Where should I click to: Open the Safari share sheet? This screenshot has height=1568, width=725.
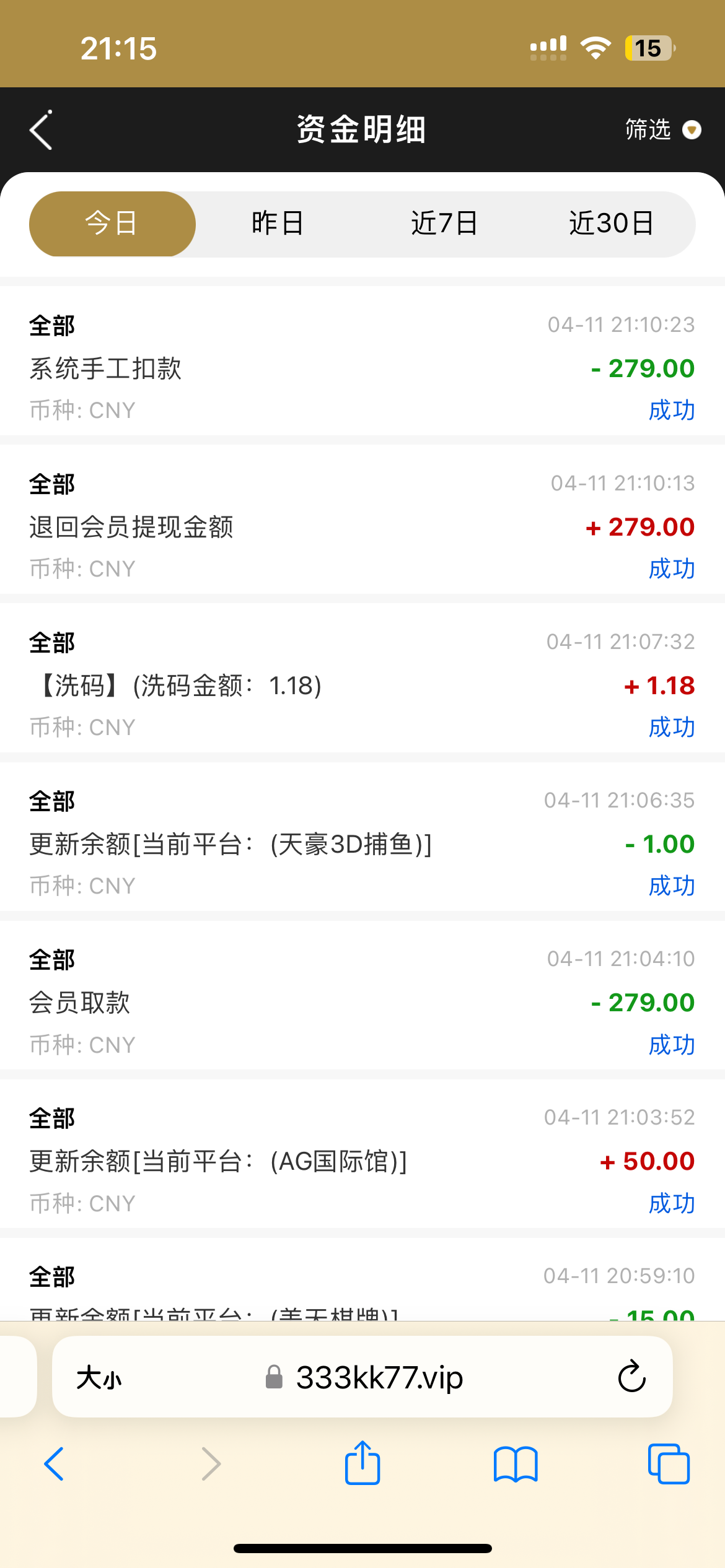point(362,1465)
